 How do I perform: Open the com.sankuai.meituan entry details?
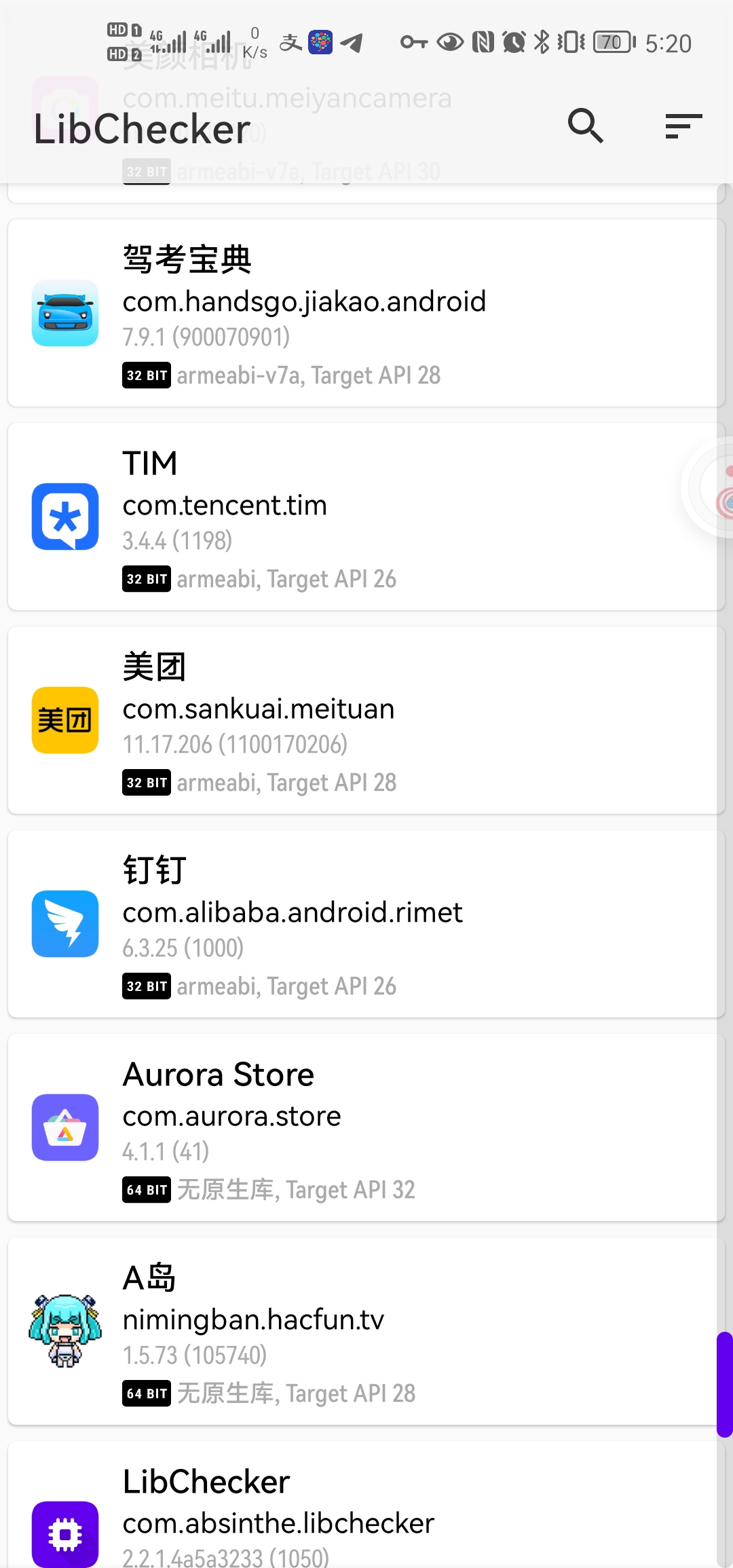(x=259, y=708)
